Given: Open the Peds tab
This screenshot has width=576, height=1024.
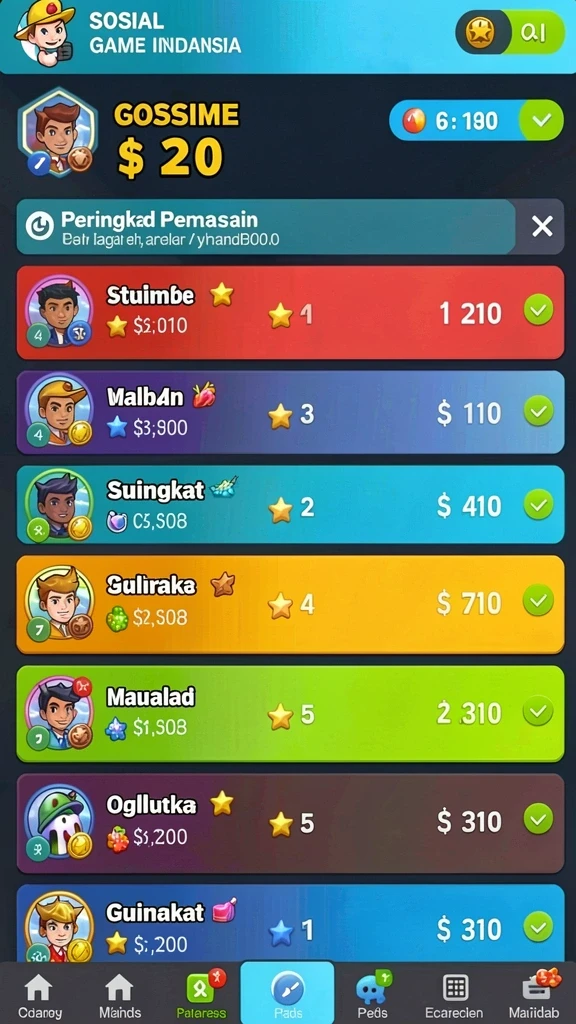Looking at the screenshot, I should click(x=372, y=995).
